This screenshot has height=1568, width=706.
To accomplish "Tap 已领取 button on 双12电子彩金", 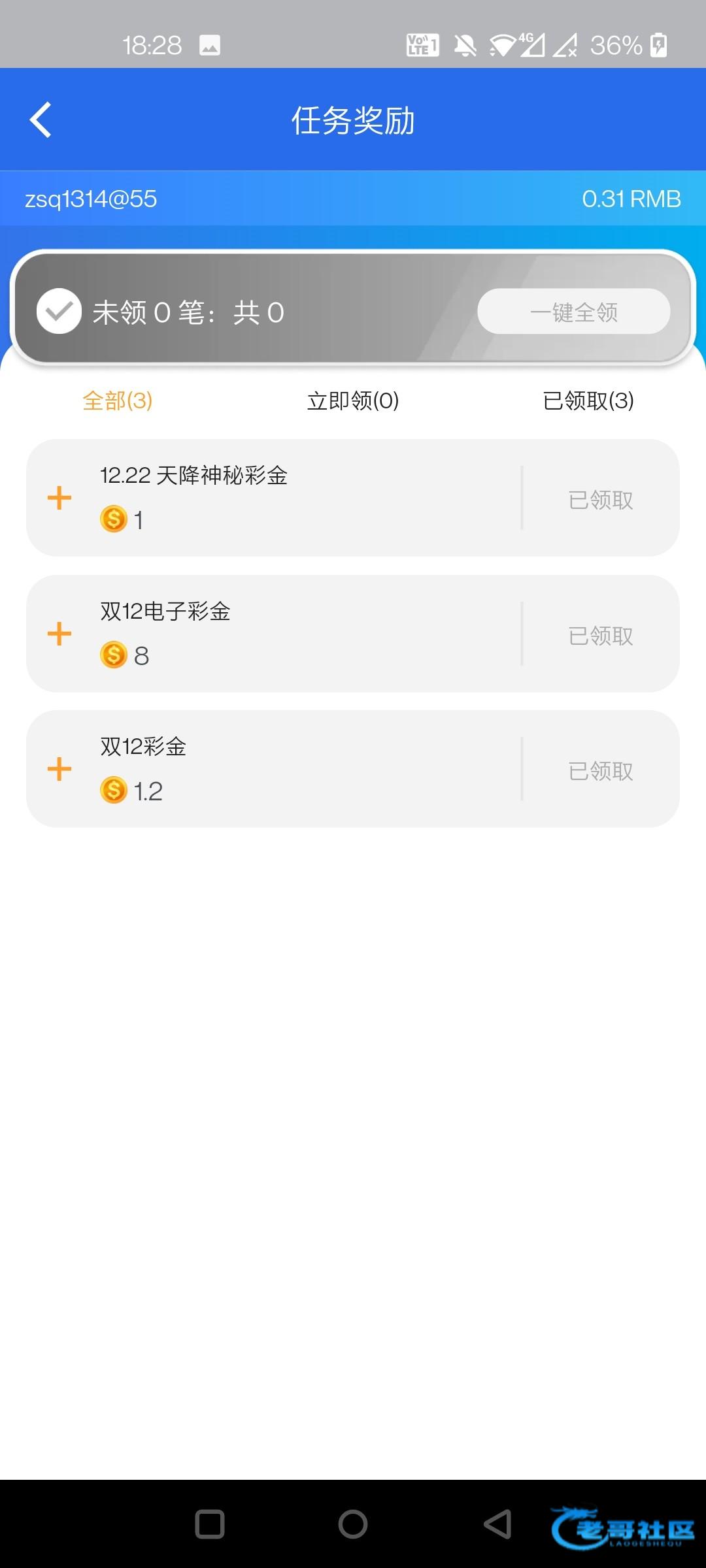I will [601, 636].
